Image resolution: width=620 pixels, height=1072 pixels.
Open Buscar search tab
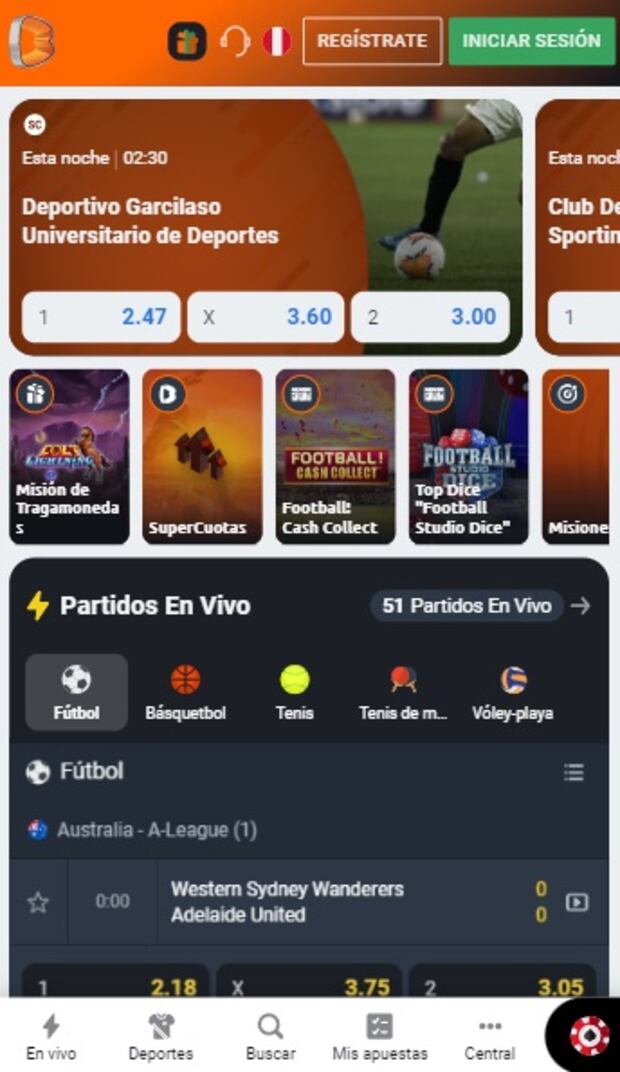(x=270, y=1036)
